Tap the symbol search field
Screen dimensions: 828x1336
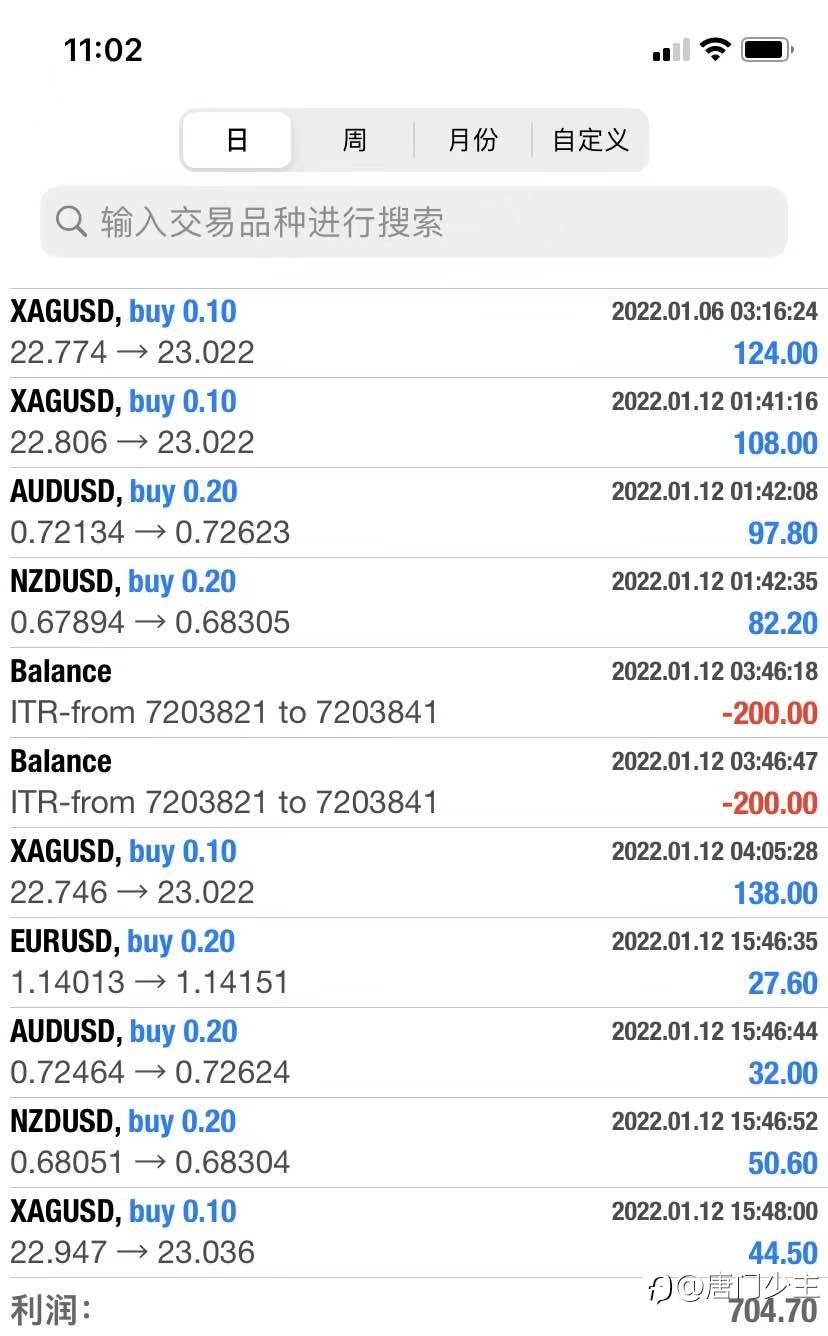coord(414,222)
